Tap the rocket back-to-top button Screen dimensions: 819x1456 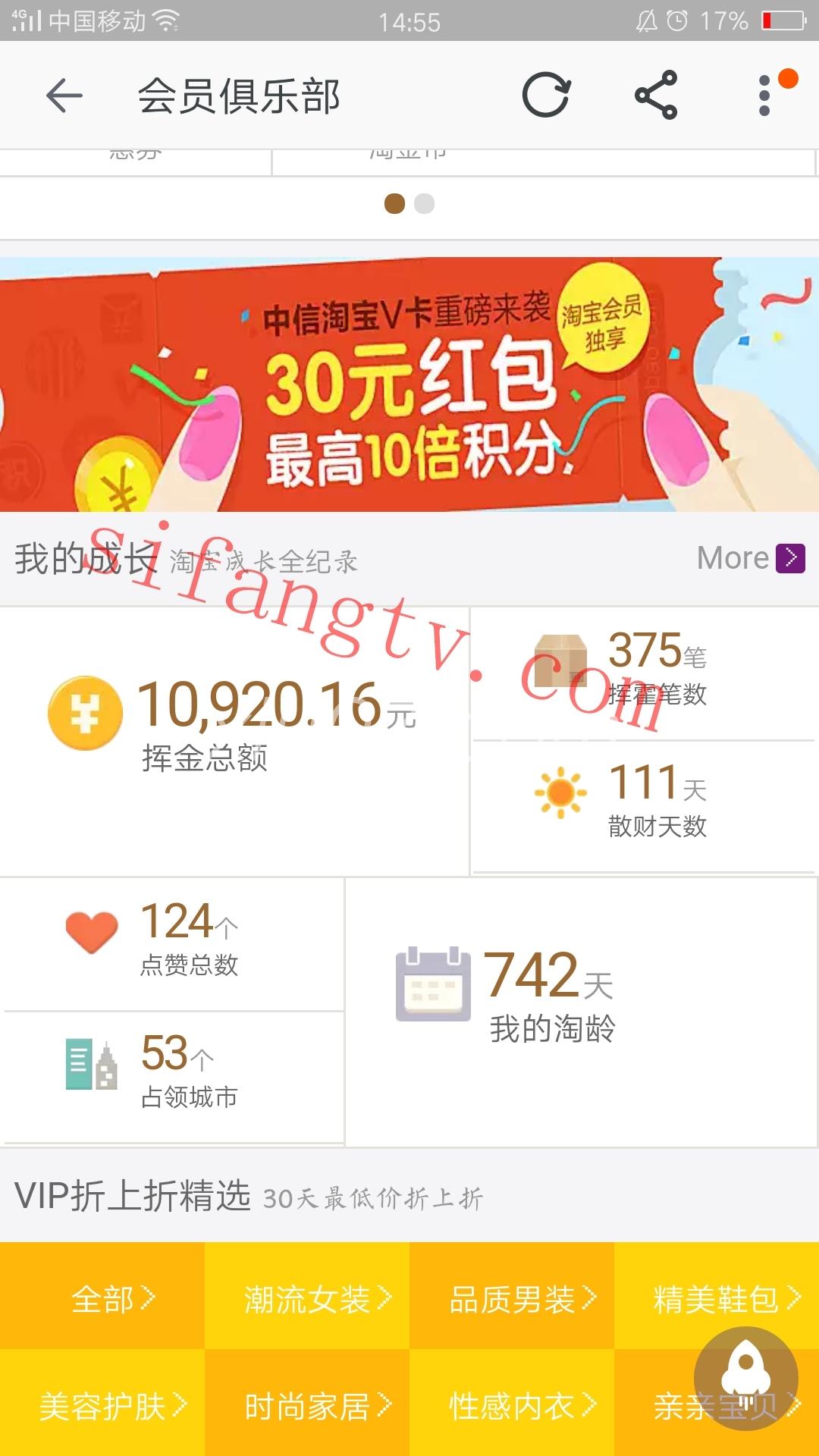click(x=745, y=1378)
